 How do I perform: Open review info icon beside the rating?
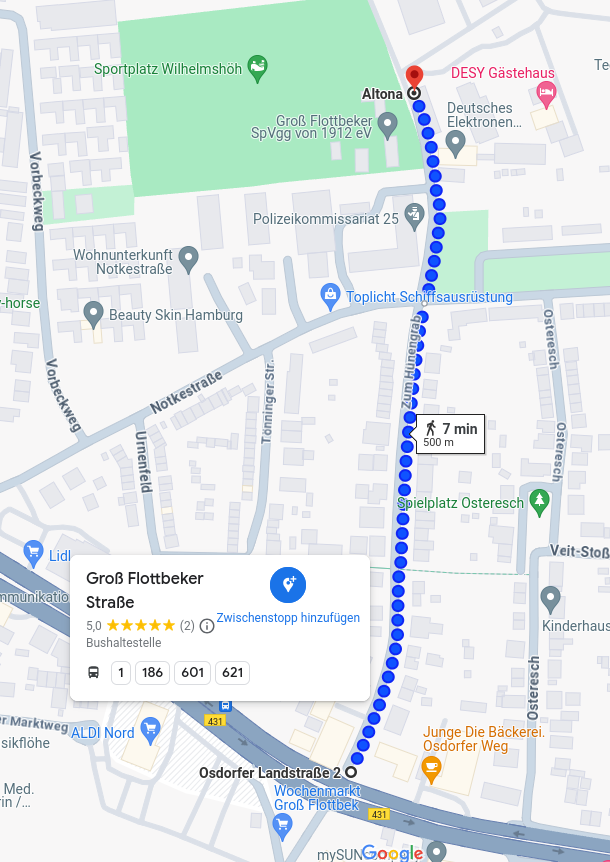coord(207,626)
